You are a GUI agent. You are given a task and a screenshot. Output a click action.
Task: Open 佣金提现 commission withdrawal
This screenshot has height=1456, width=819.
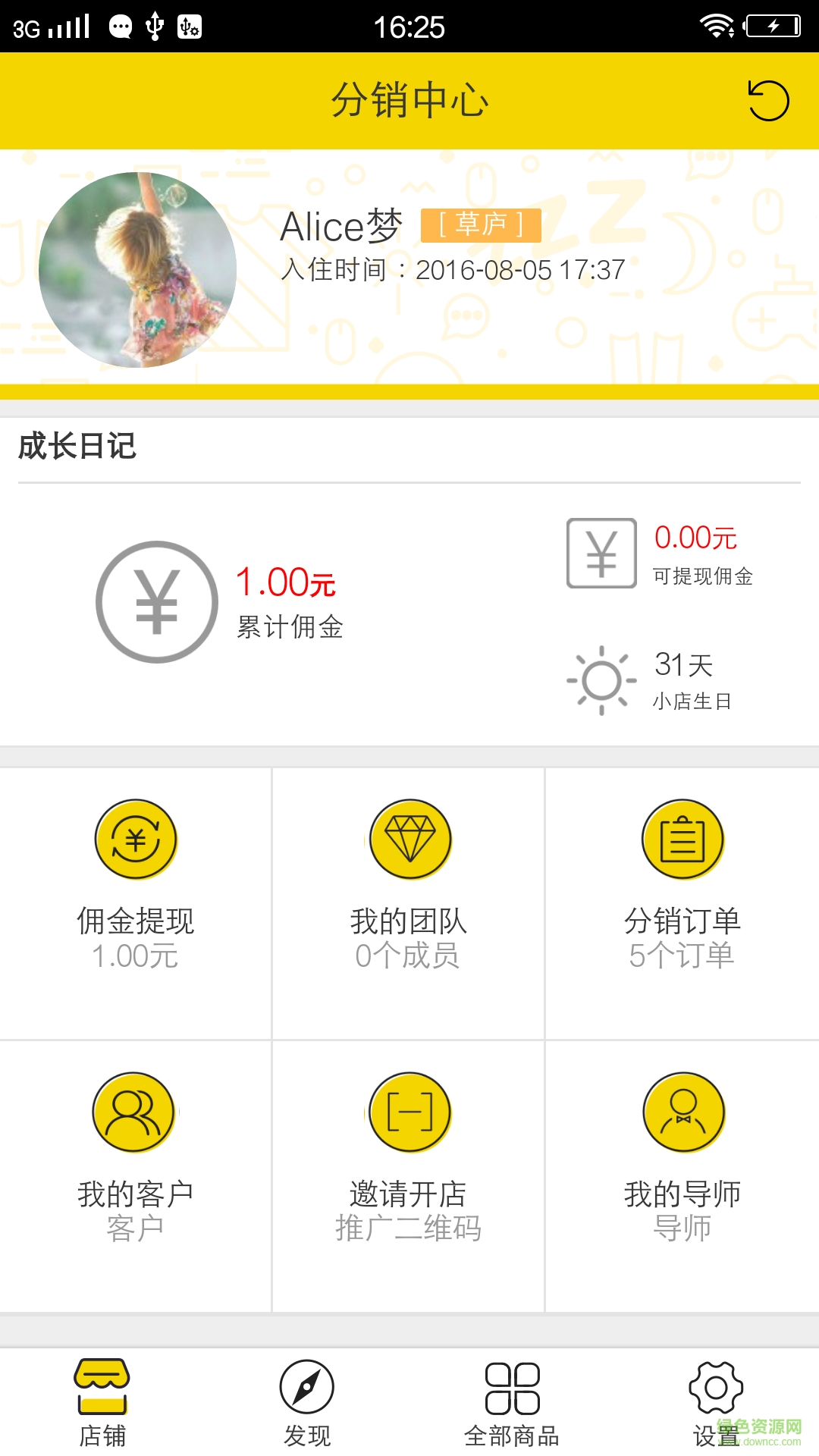[x=135, y=840]
